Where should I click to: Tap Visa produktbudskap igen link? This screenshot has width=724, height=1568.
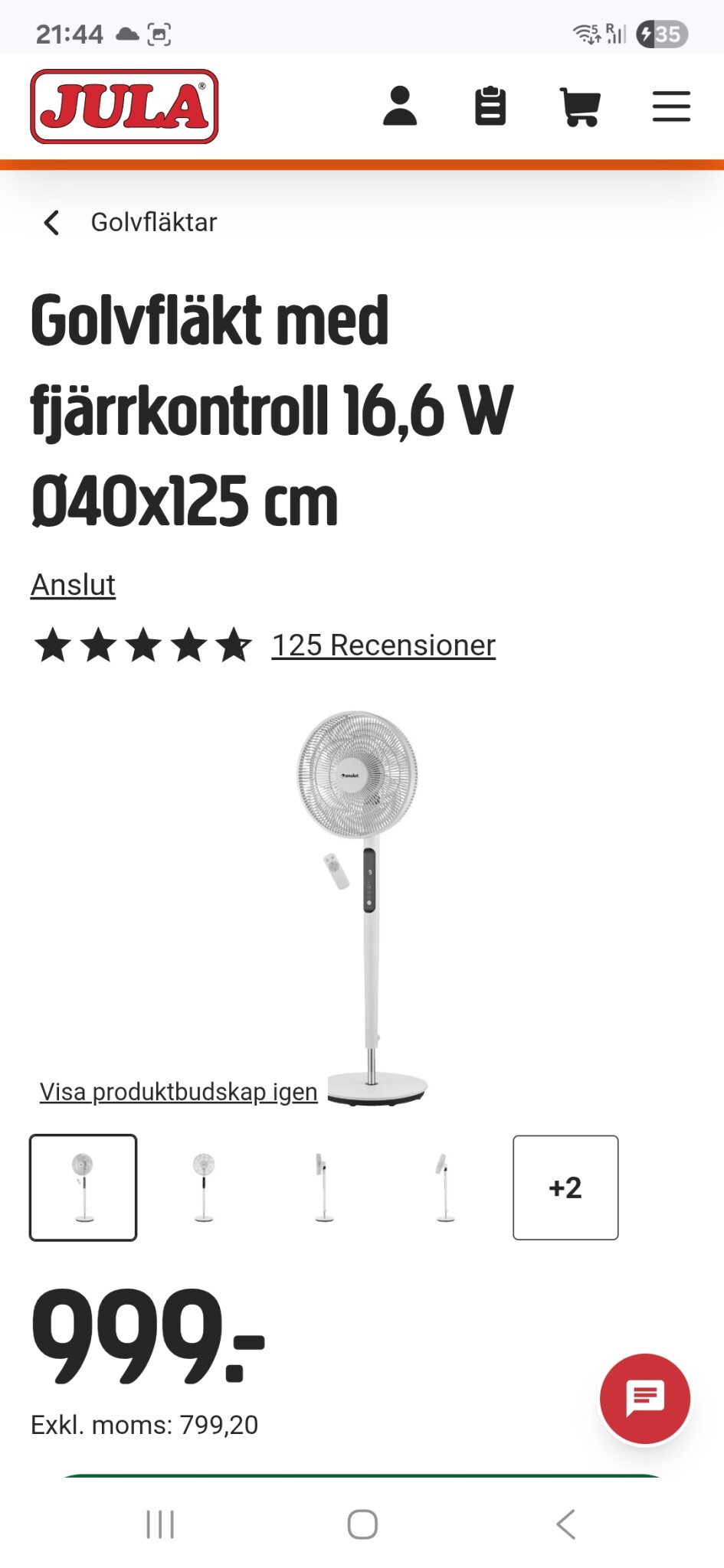[x=179, y=1092]
